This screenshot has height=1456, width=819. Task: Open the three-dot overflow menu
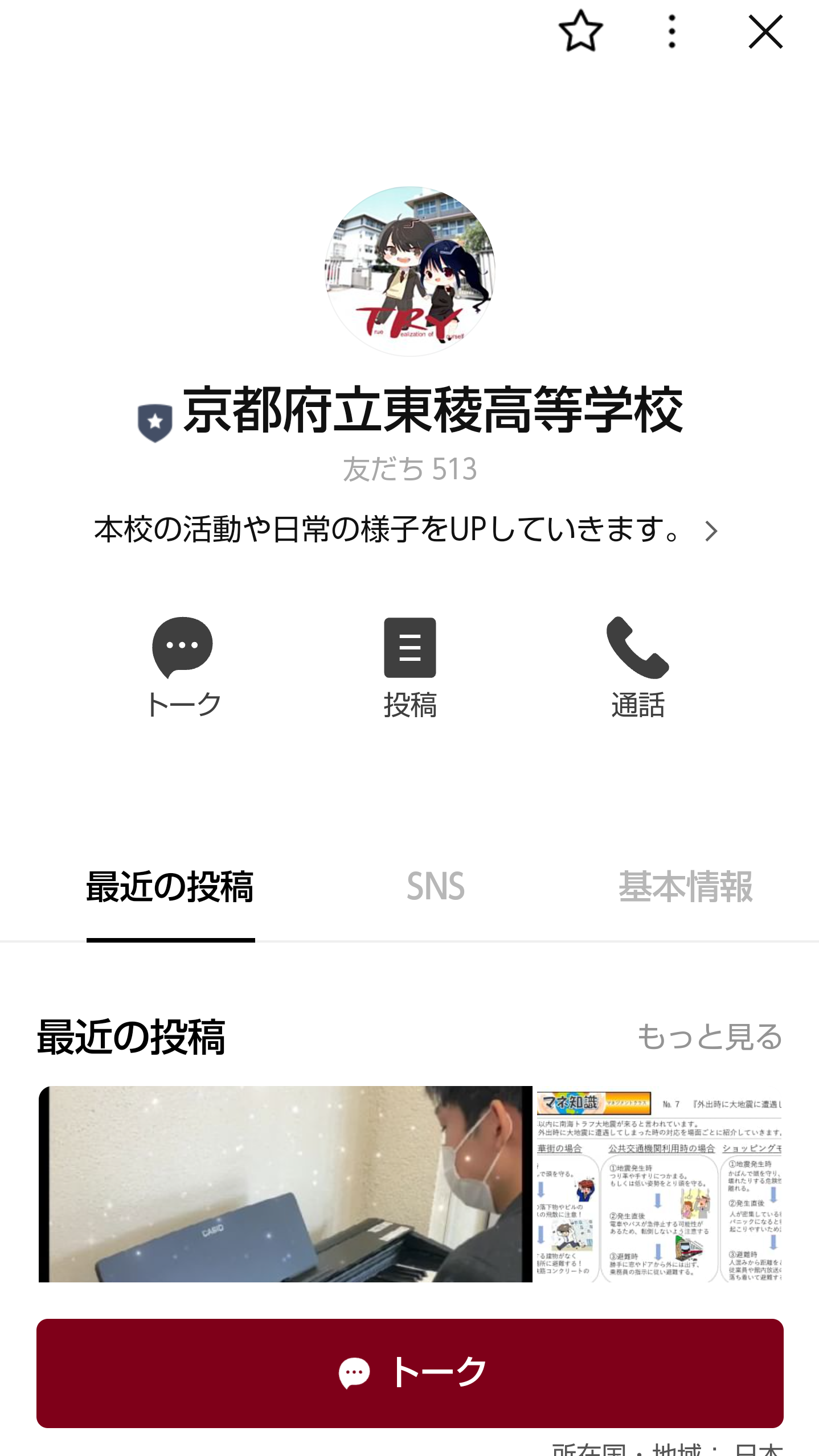pos(672,31)
